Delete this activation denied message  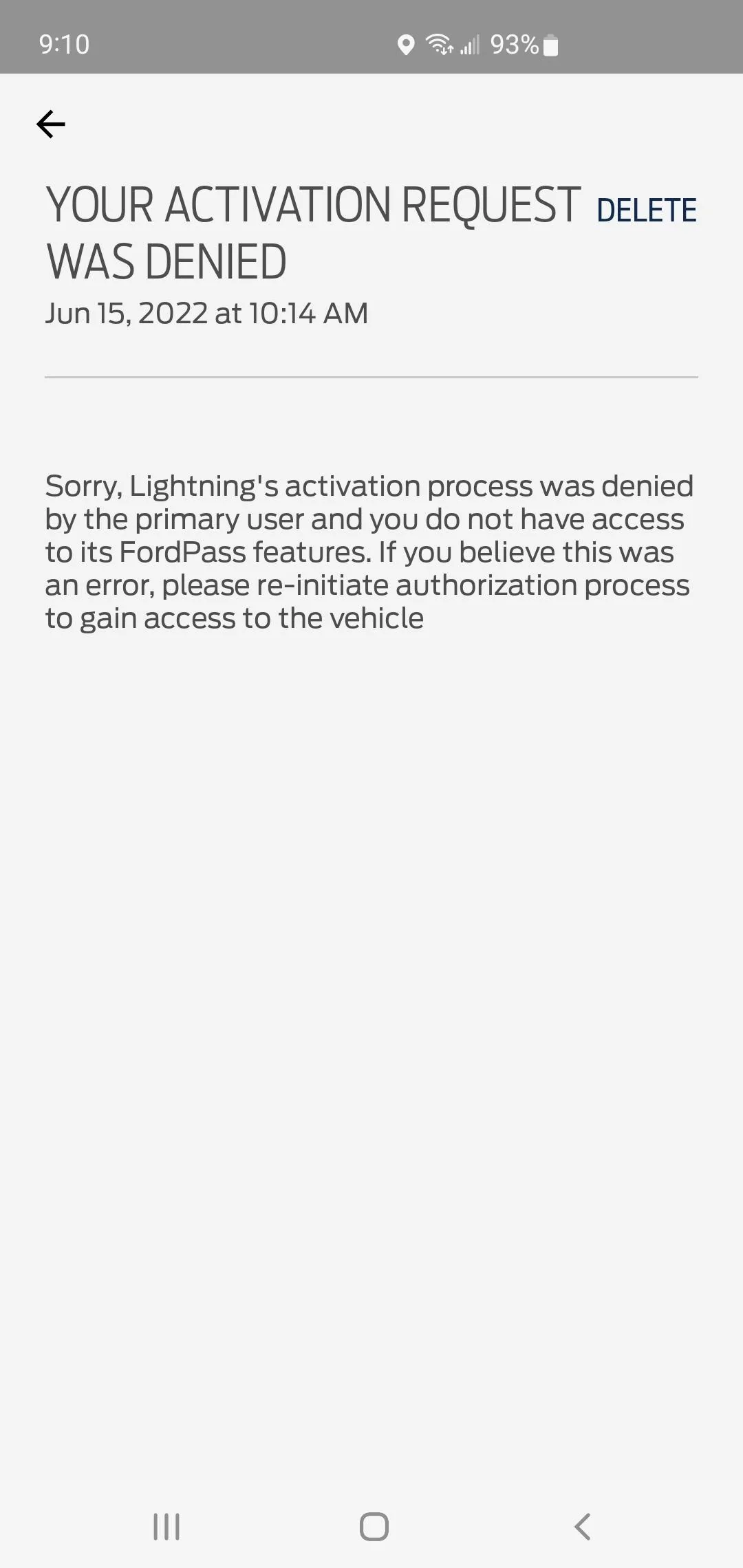pyautogui.click(x=646, y=210)
